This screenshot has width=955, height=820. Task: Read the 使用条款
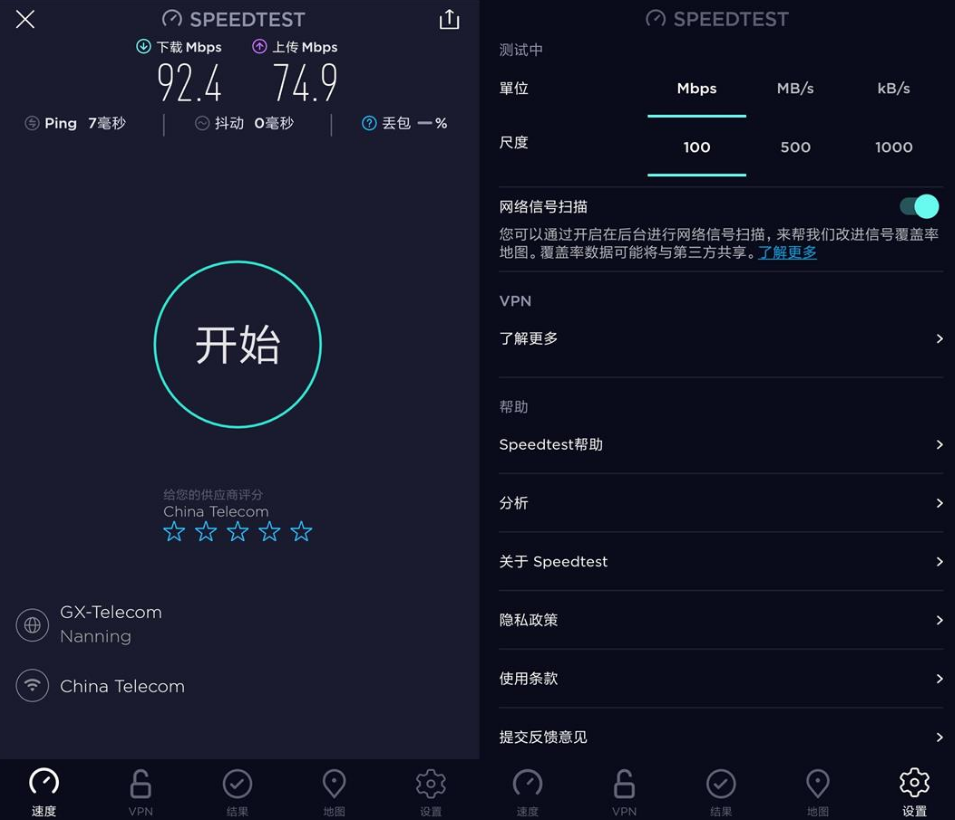[x=720, y=679]
